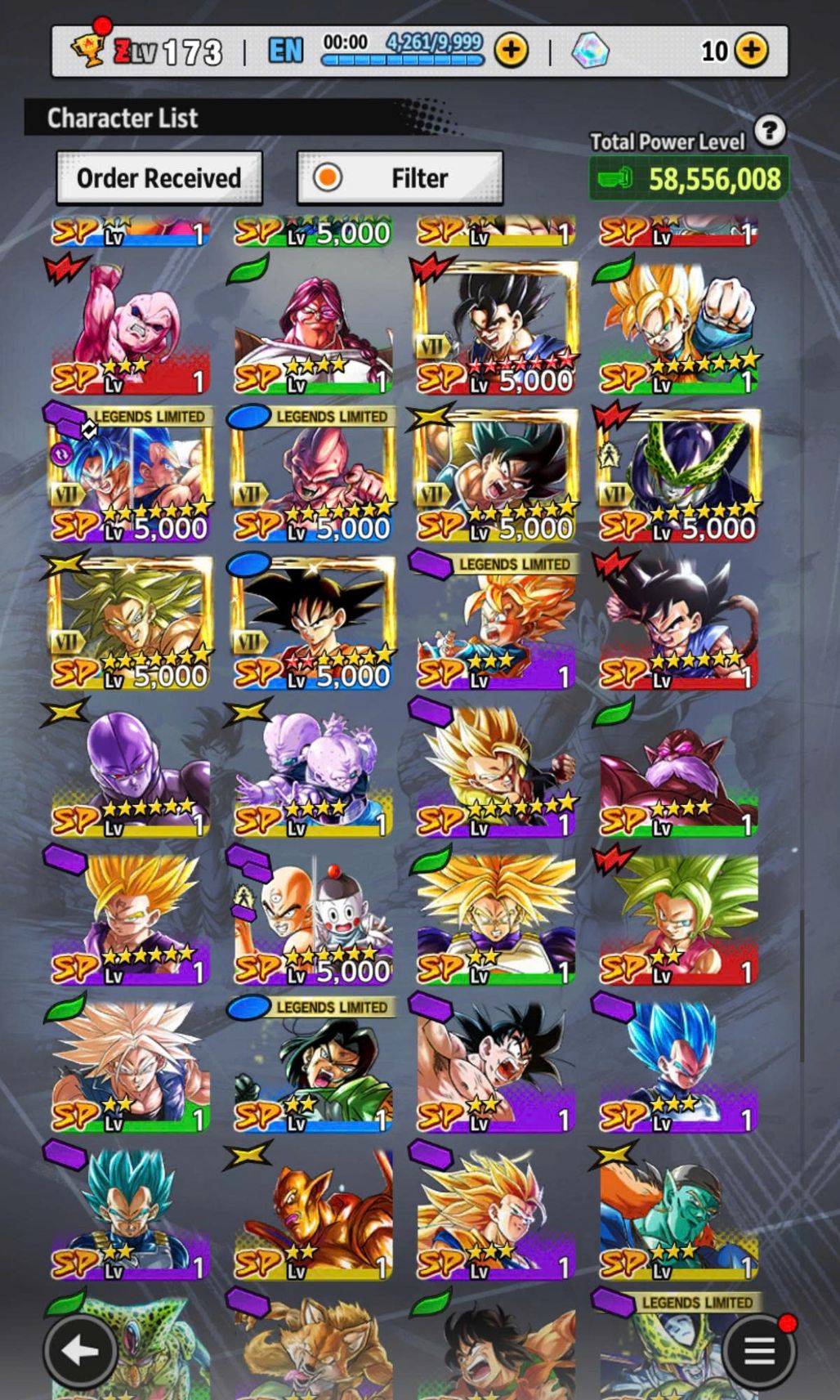840x1400 pixels.
Task: Select the golden Cell character with level 5,000
Action: pyautogui.click(x=678, y=474)
